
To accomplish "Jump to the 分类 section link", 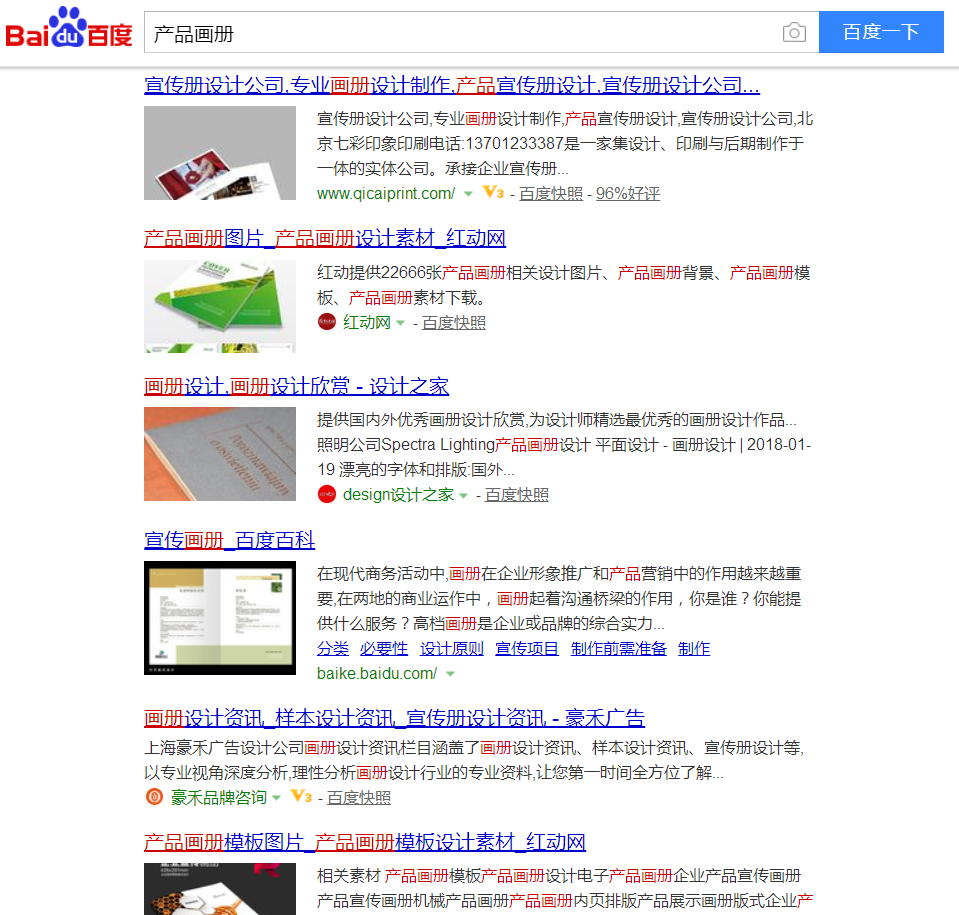I will [x=332, y=649].
